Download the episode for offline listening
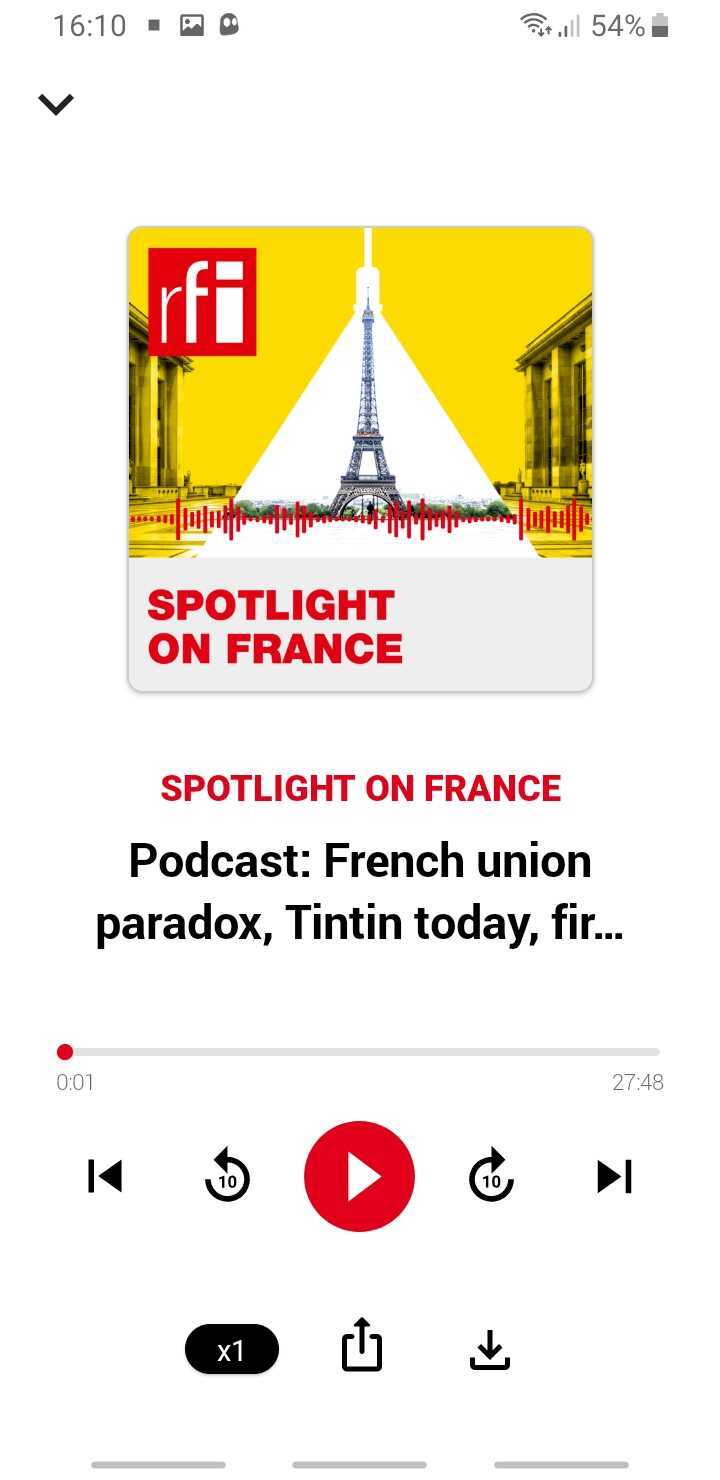The image size is (720, 1480). point(489,1350)
